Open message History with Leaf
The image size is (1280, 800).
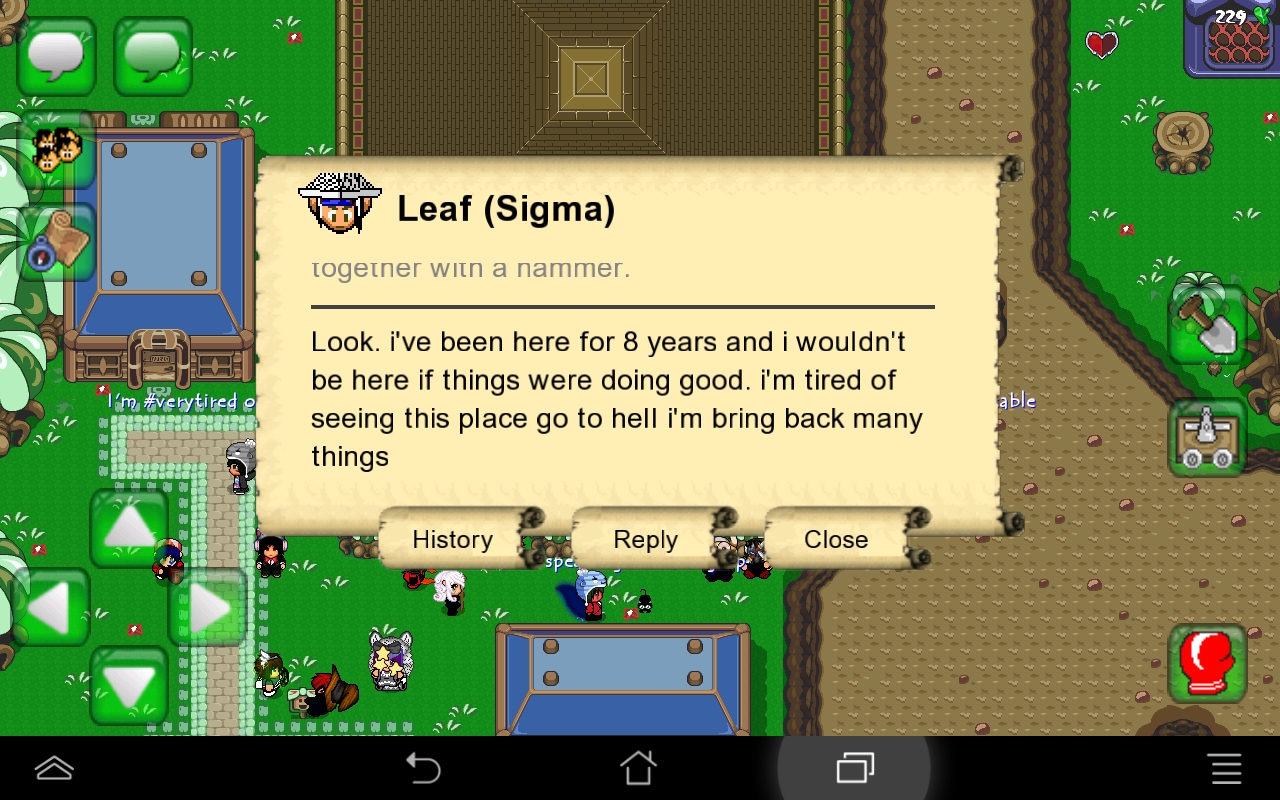452,540
